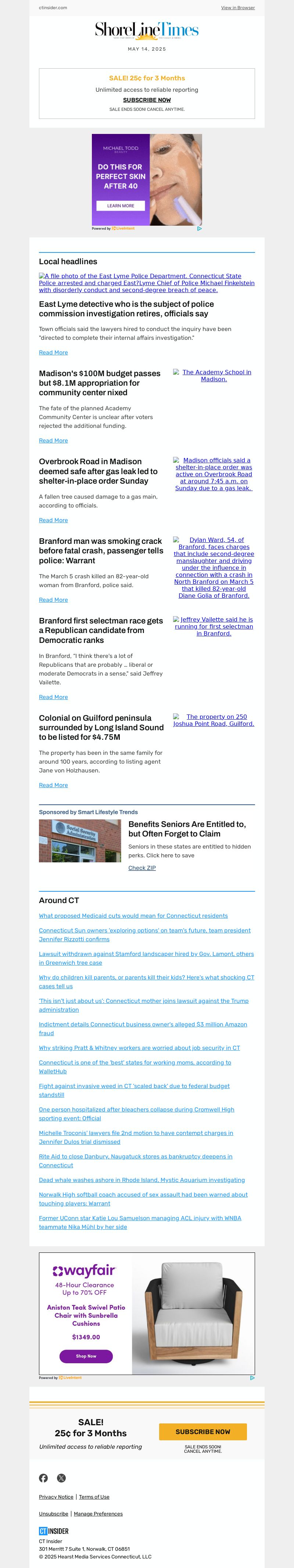Open the dead whale in Rhode Island story

click(141, 1180)
